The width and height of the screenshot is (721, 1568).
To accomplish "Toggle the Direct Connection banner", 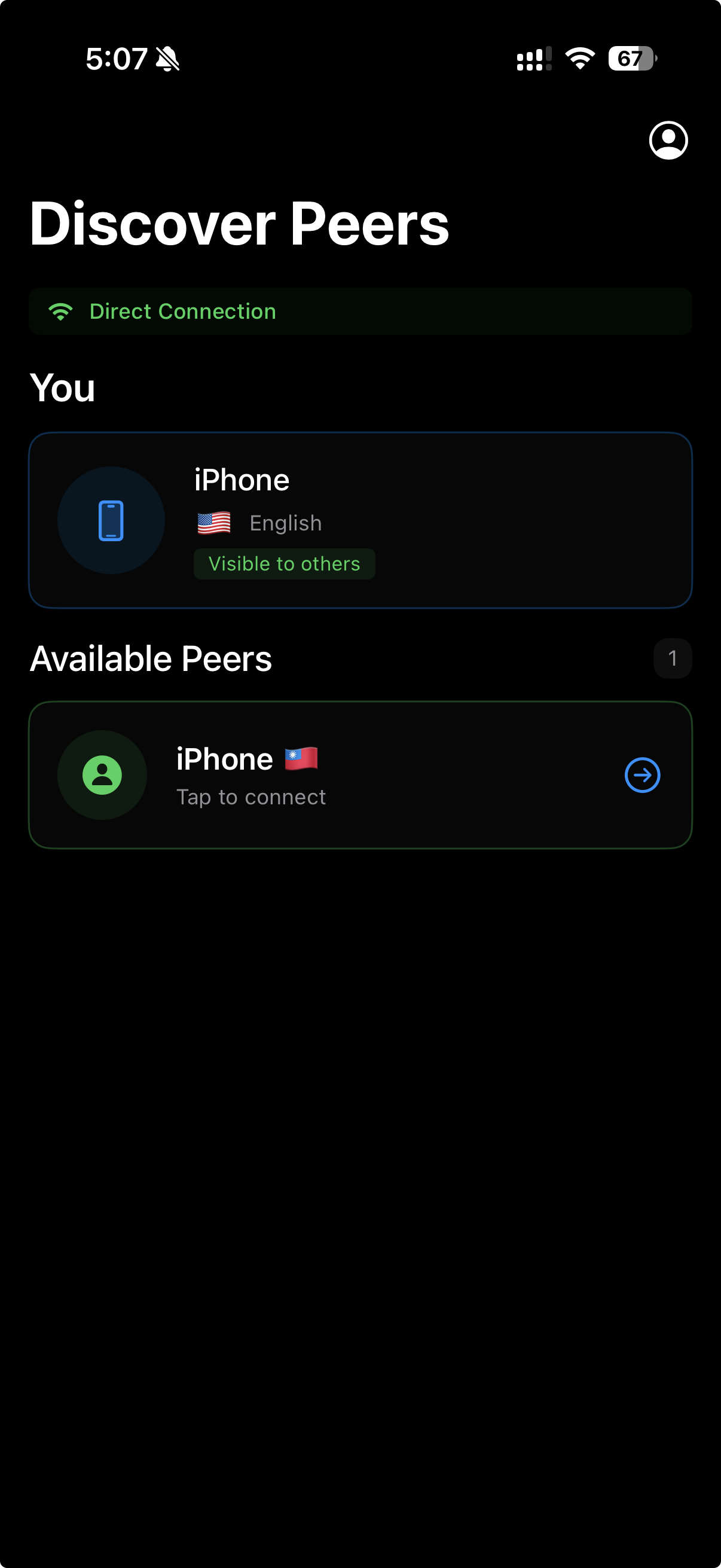I will (x=360, y=311).
